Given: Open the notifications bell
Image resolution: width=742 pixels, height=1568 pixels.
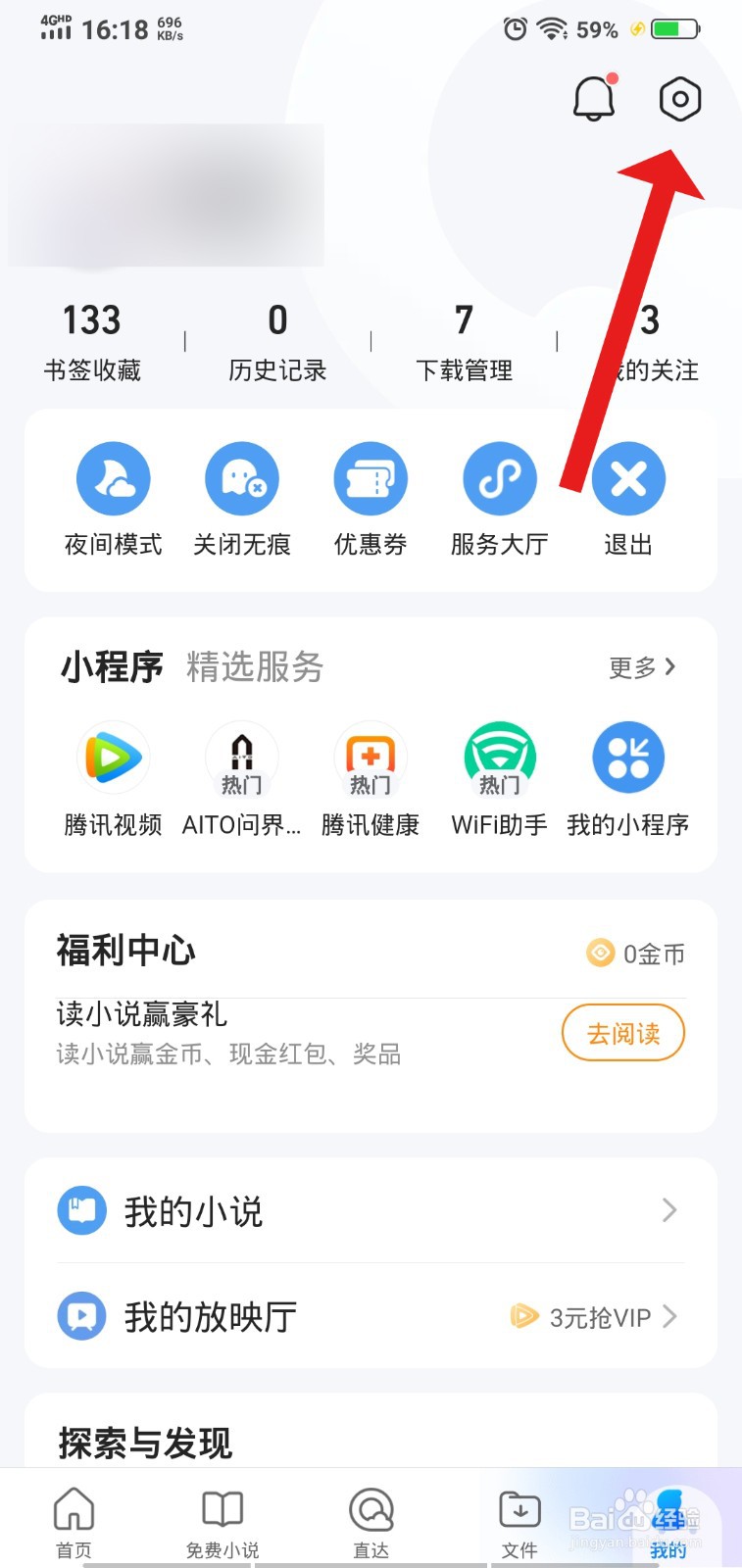Looking at the screenshot, I should tap(593, 98).
